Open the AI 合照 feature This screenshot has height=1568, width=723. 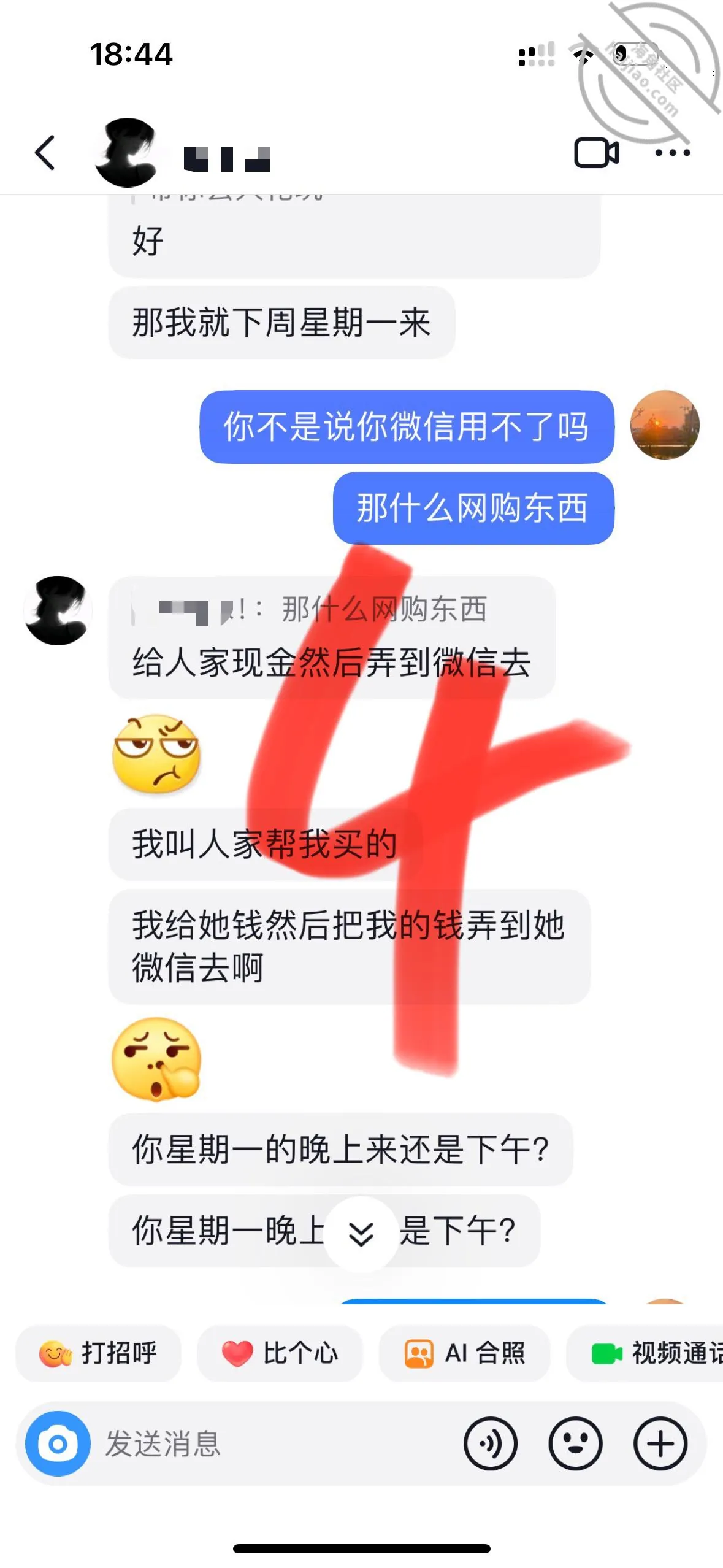[464, 1353]
